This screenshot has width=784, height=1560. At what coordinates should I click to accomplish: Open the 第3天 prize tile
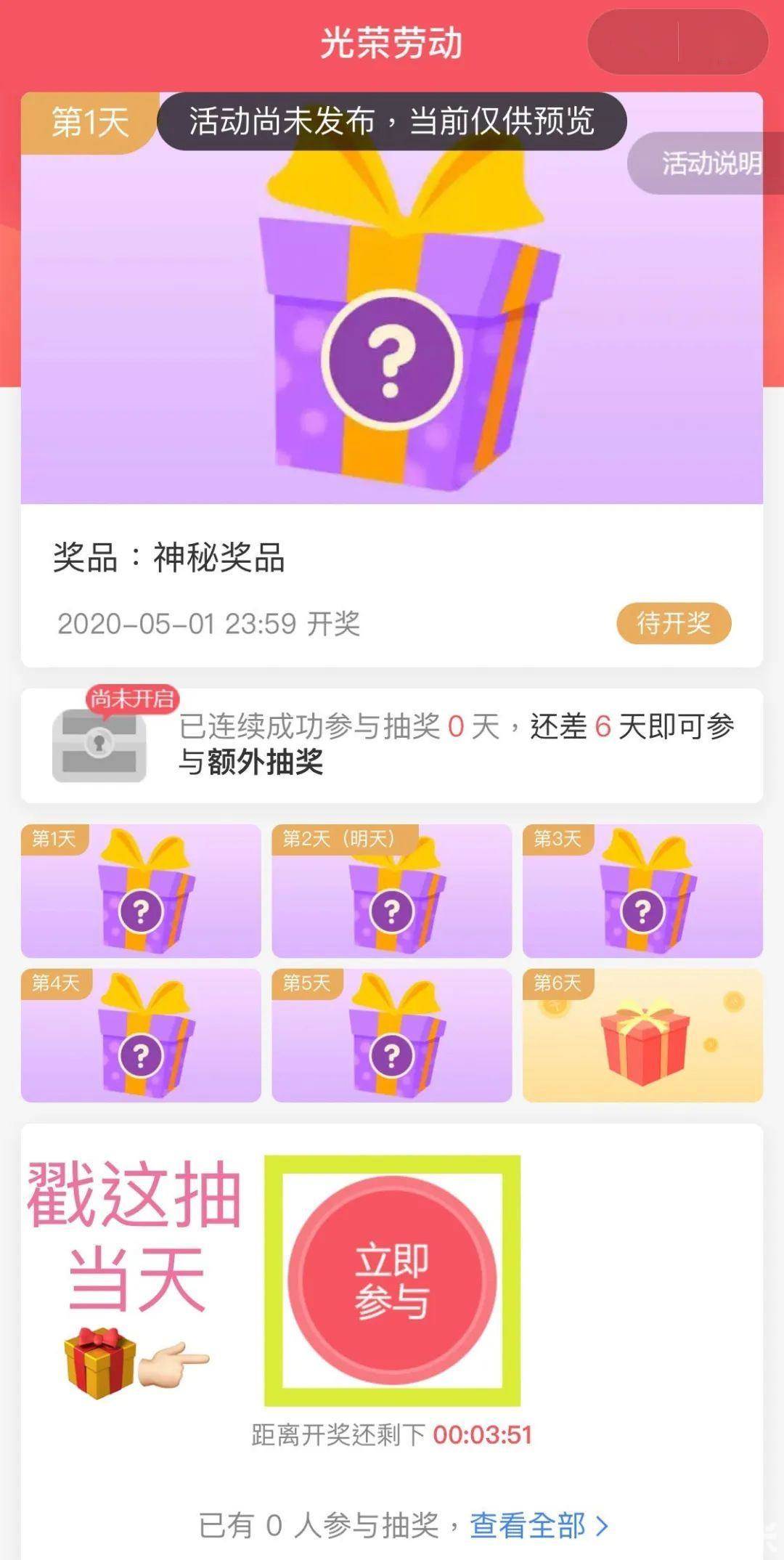coord(642,891)
